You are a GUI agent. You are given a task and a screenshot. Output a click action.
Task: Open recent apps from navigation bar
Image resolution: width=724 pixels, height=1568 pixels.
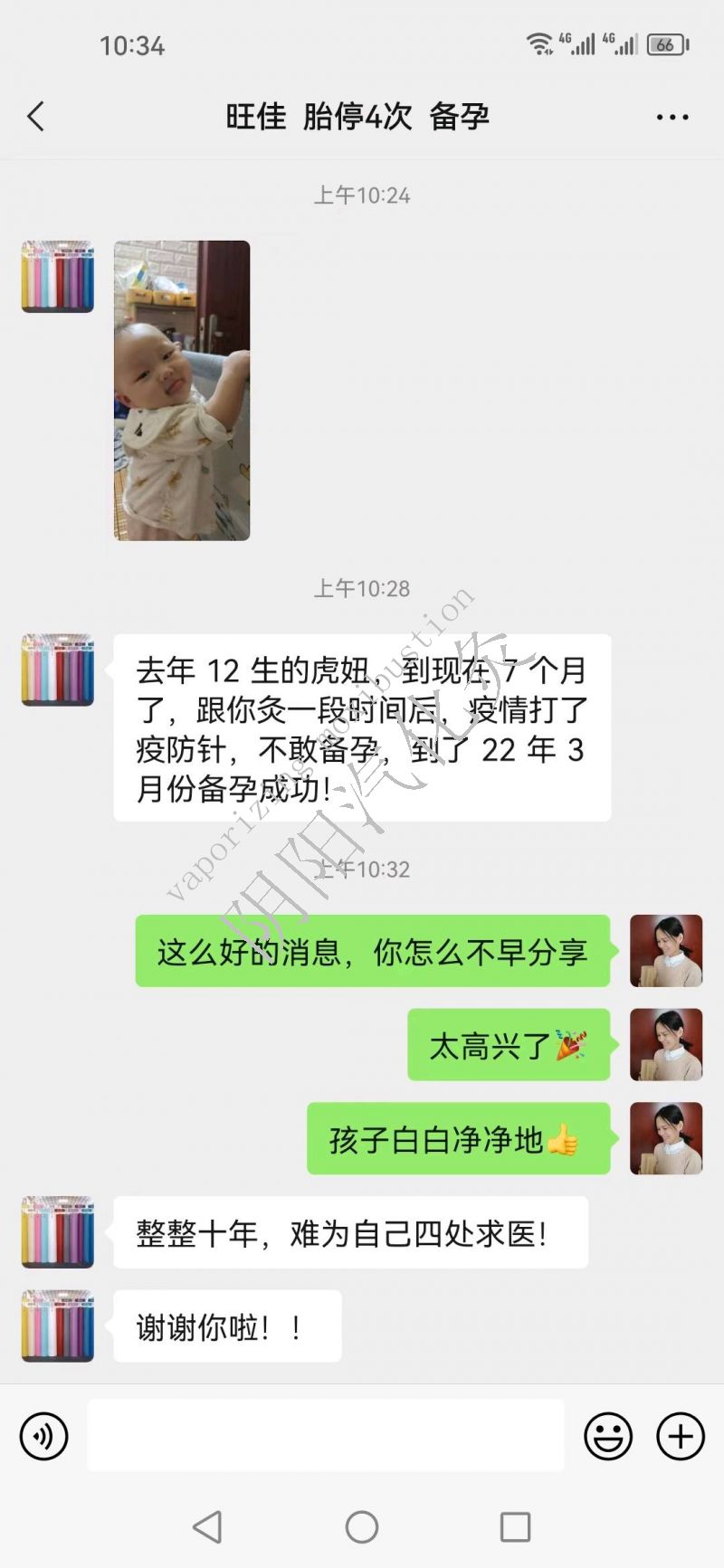tap(515, 1527)
